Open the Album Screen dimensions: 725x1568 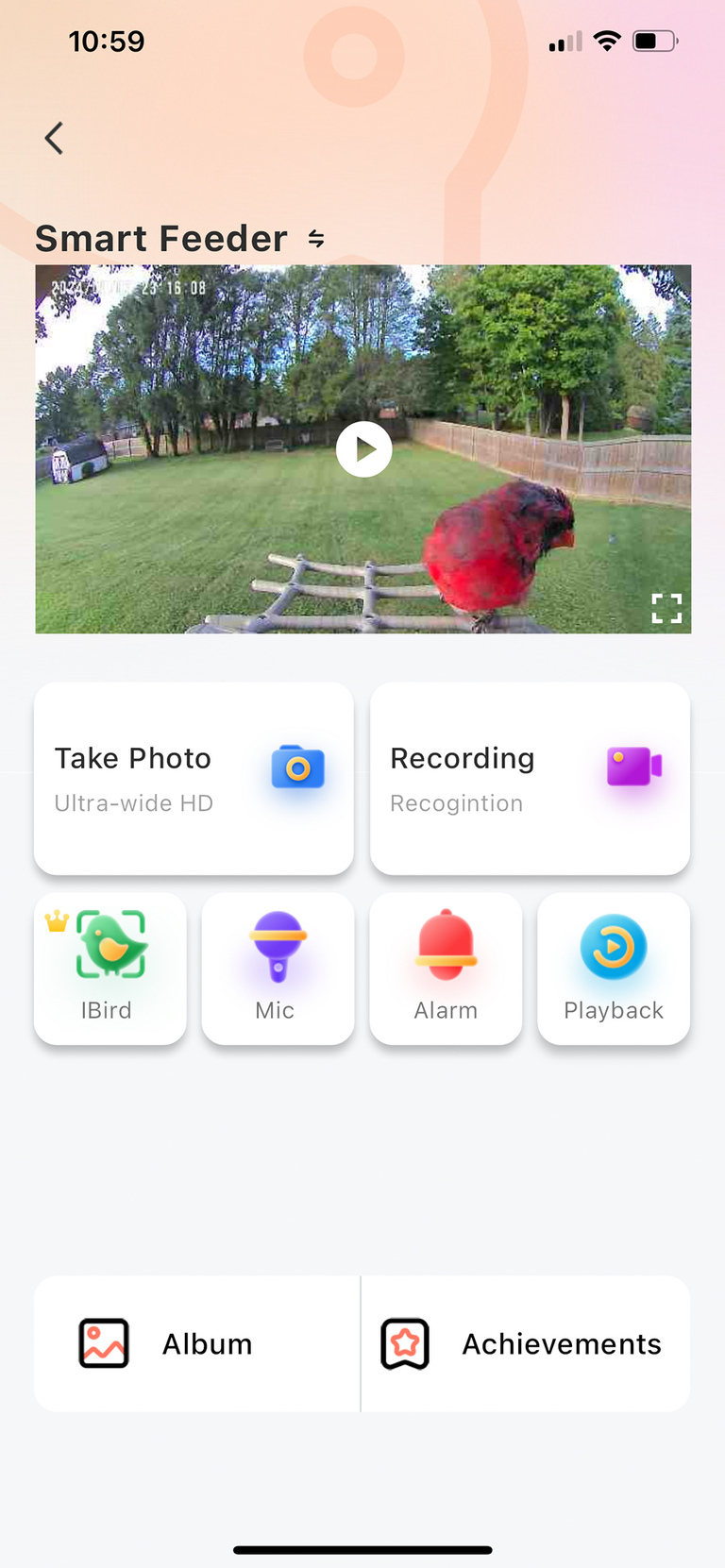(196, 1343)
